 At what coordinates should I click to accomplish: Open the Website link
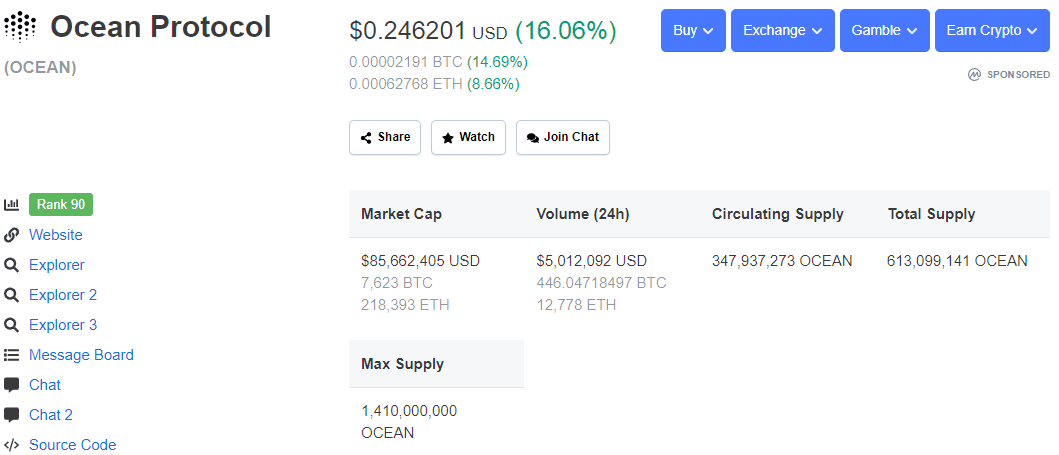[56, 235]
